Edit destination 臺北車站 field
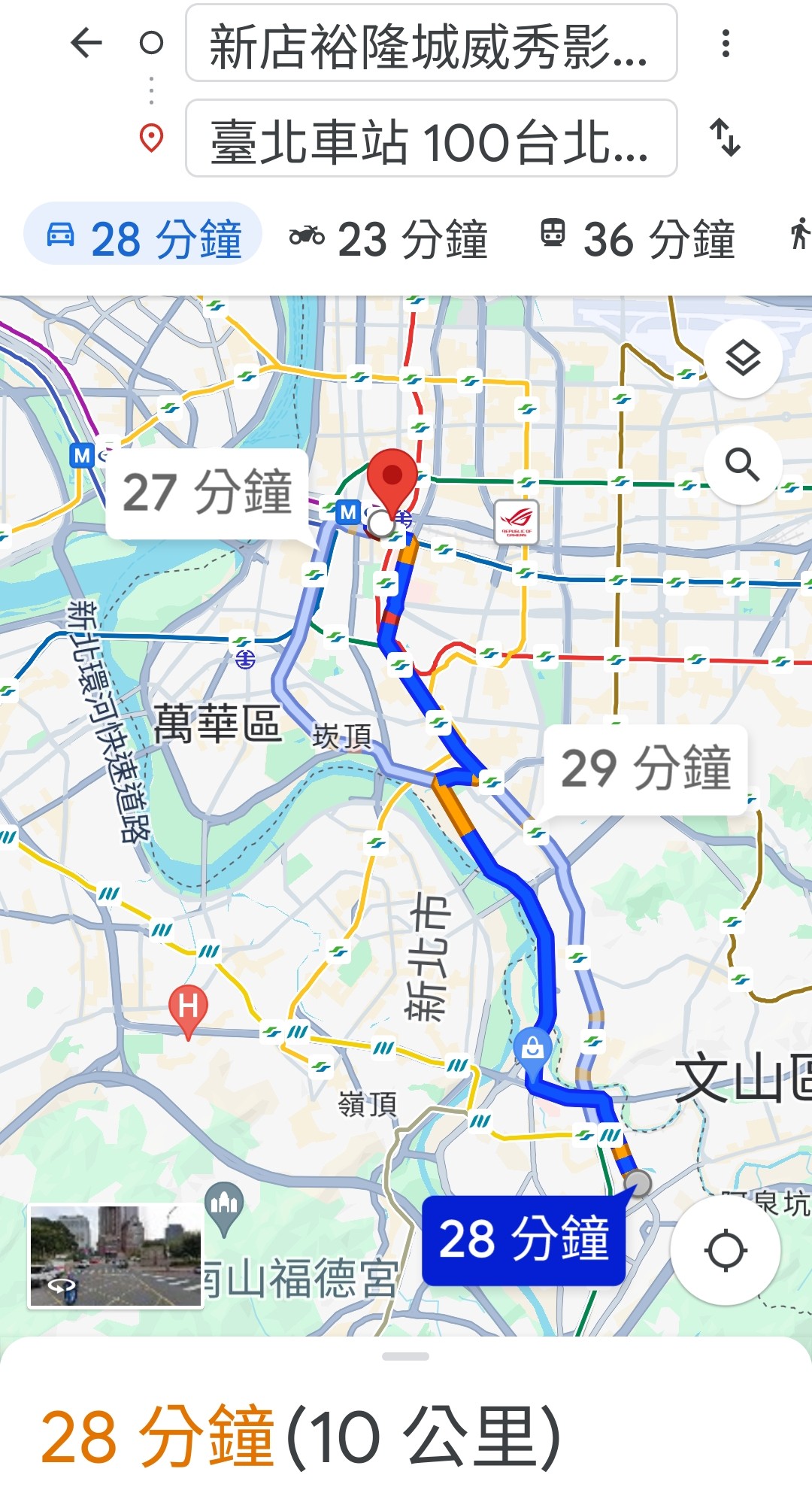 pyautogui.click(x=431, y=139)
